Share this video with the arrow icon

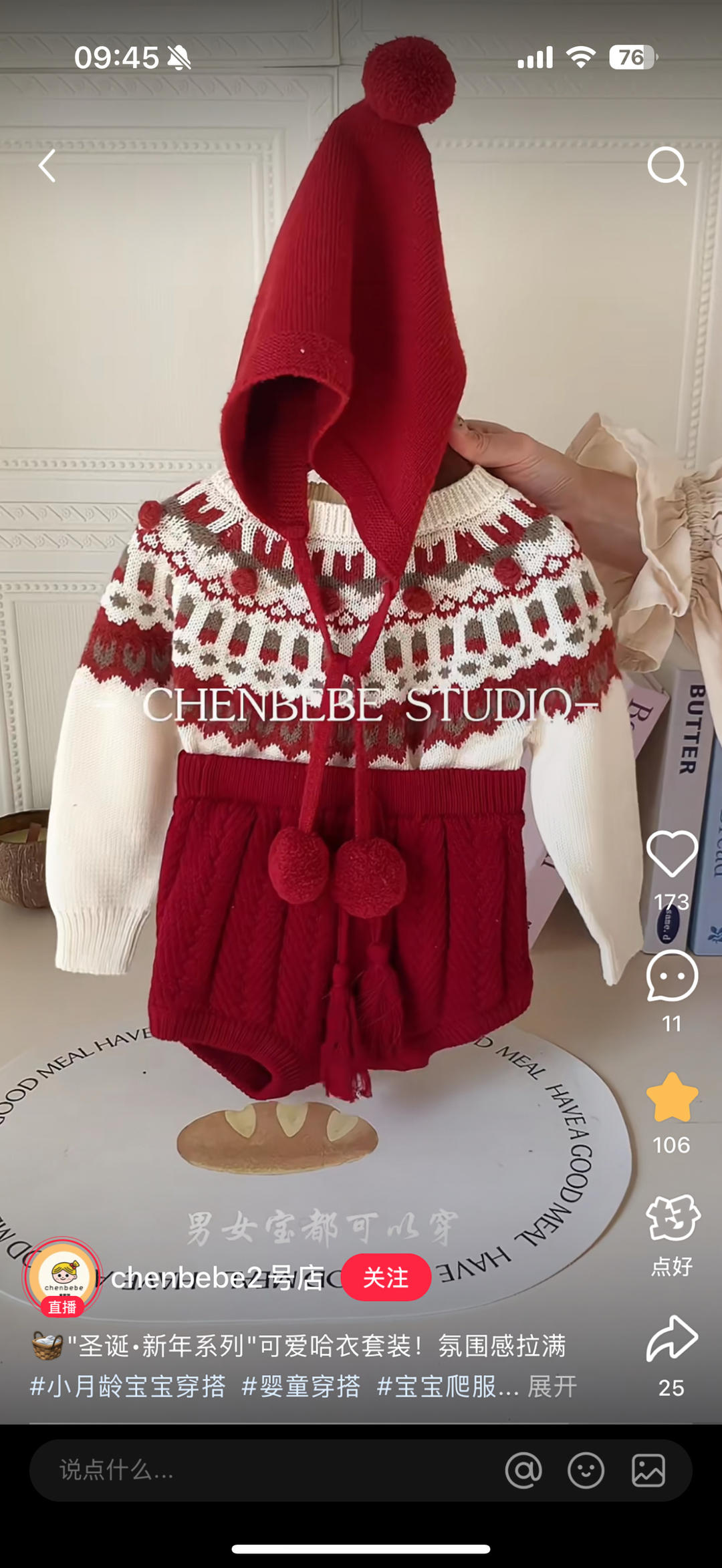pos(672,1340)
